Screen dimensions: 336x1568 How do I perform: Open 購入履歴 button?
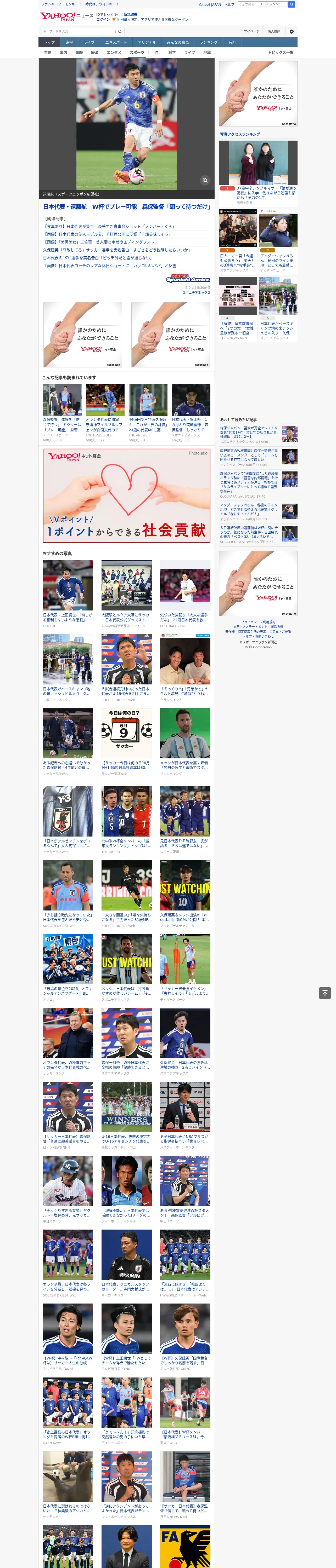[274, 31]
